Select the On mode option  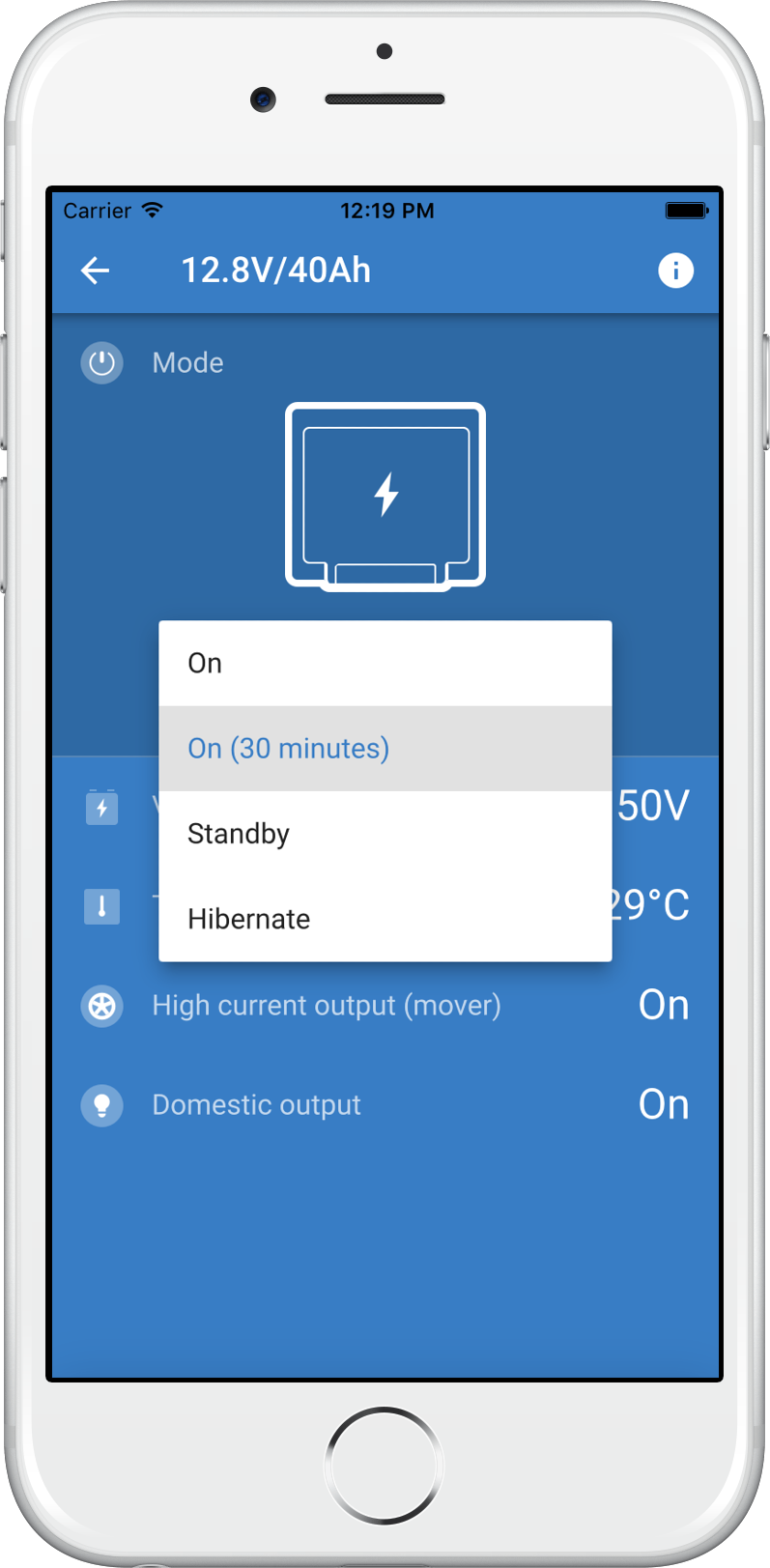click(385, 664)
